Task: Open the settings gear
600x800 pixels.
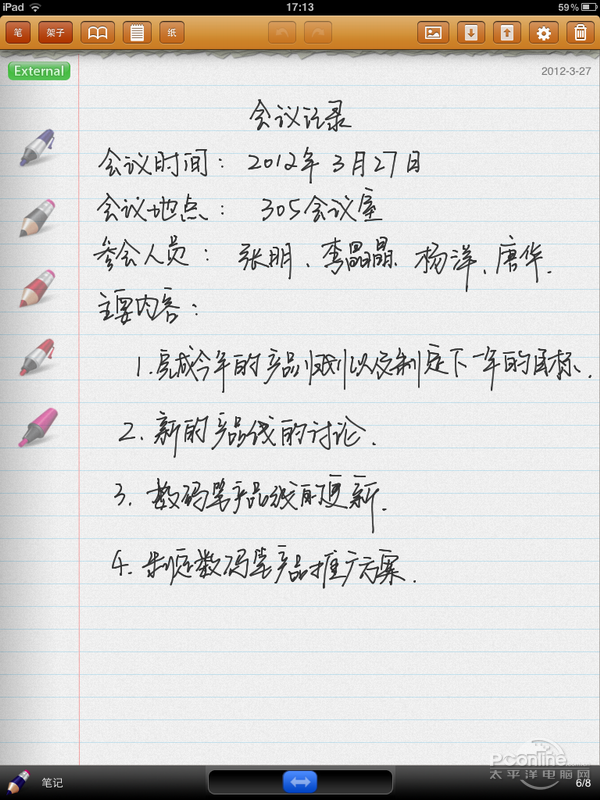Action: click(x=544, y=33)
